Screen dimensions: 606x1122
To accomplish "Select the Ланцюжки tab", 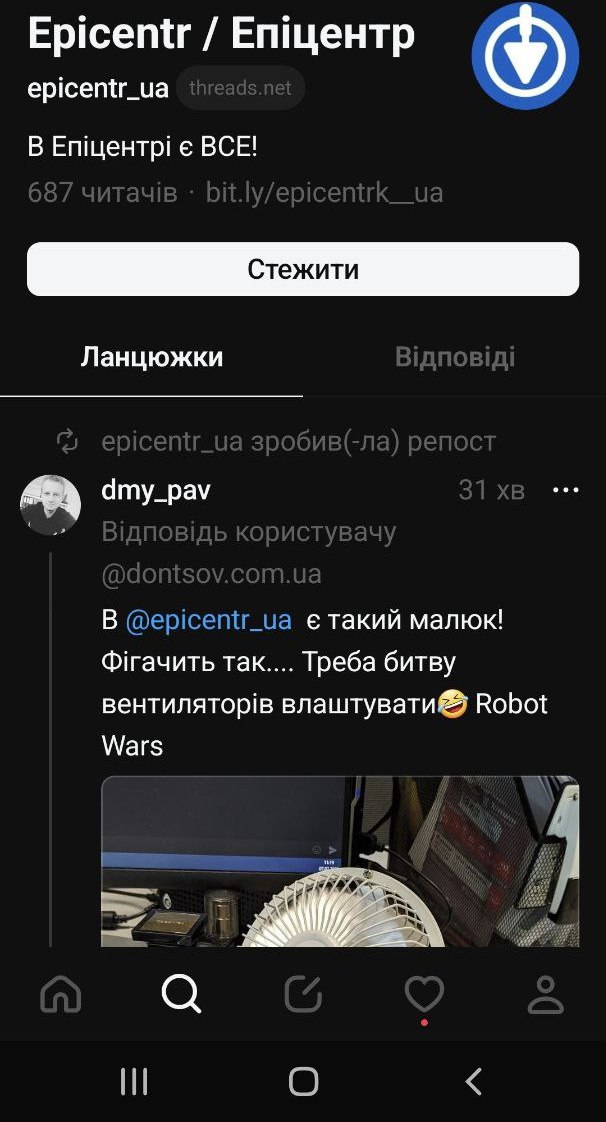I will [x=152, y=357].
